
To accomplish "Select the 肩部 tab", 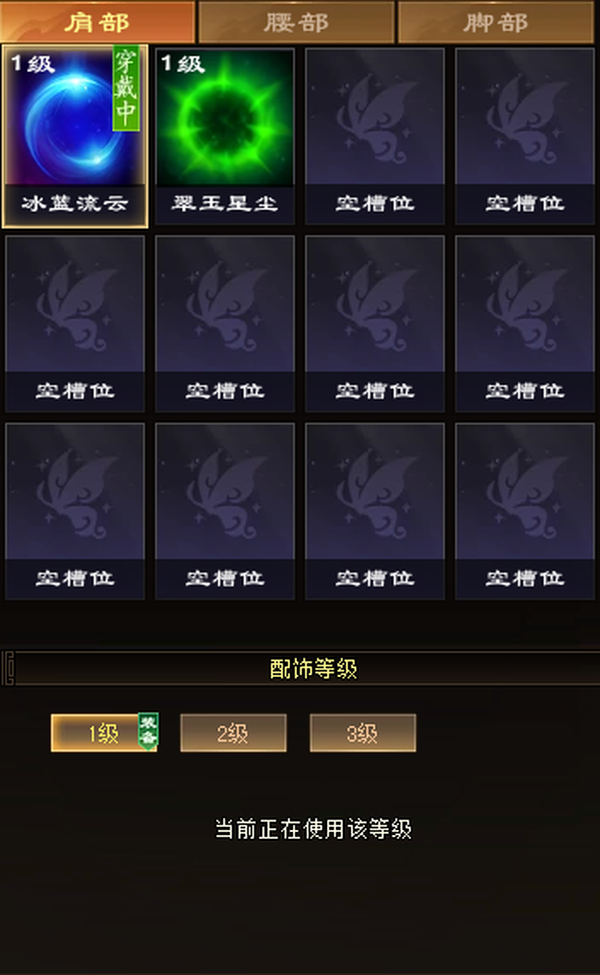I will [98, 22].
